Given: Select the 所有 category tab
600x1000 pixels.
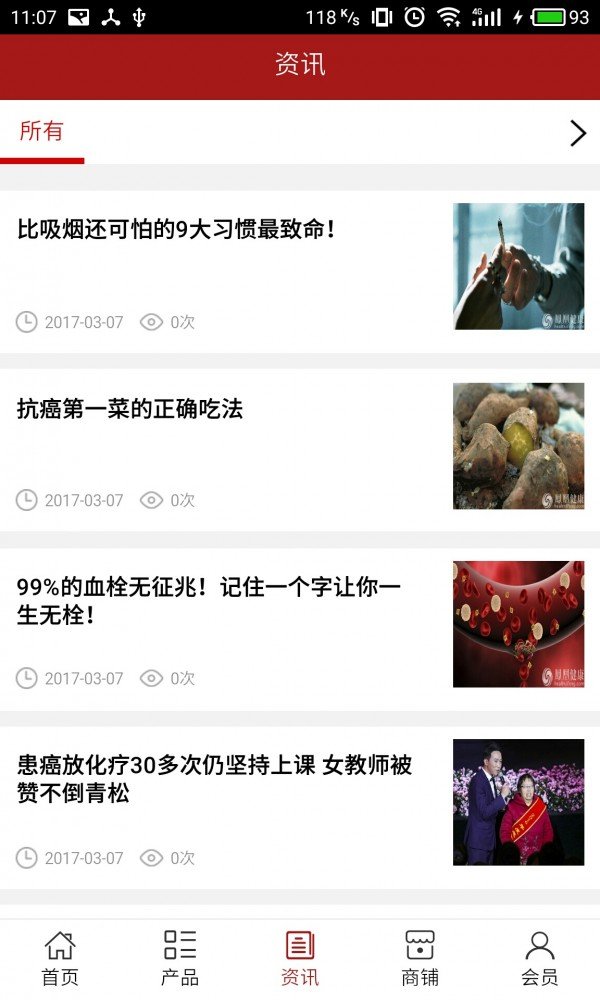Looking at the screenshot, I should pos(42,132).
